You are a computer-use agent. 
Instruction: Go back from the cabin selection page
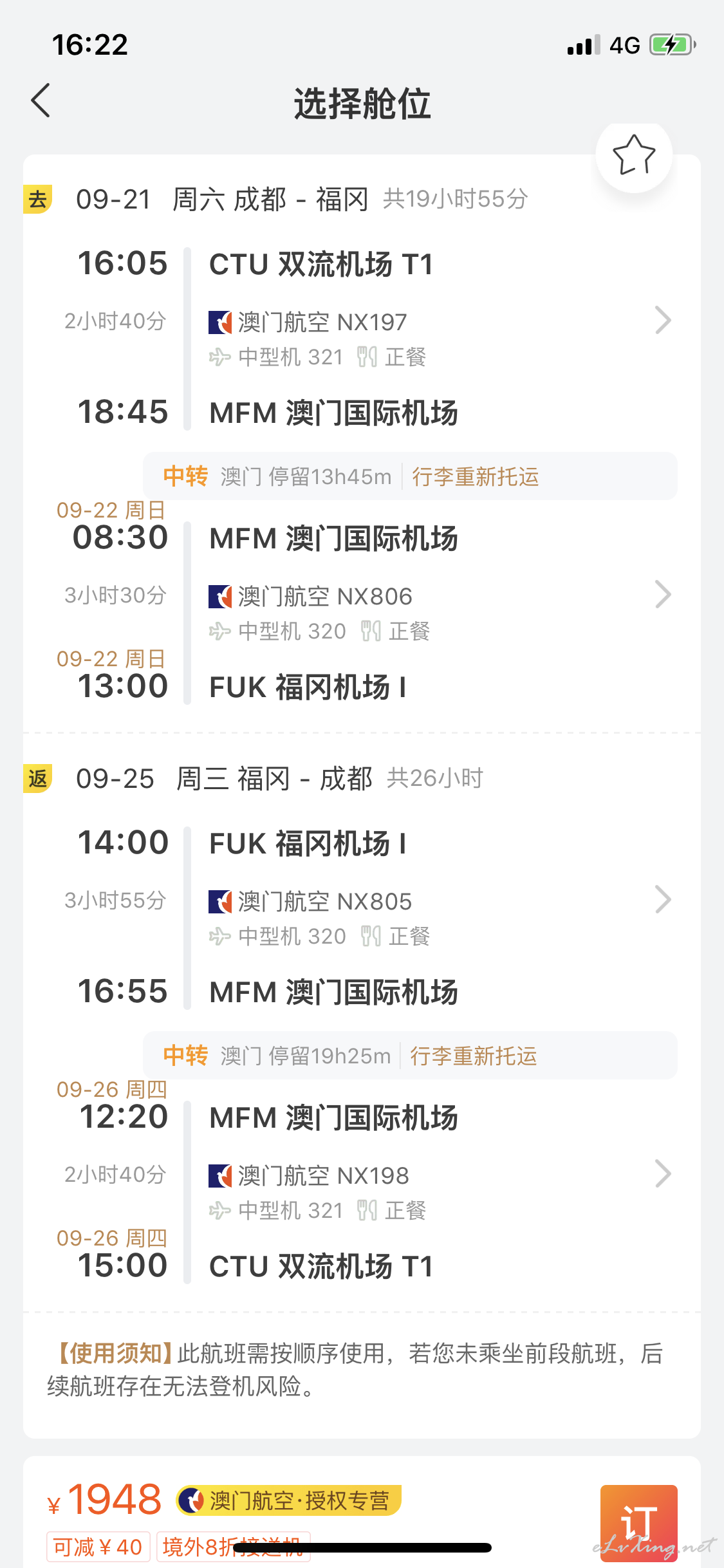(41, 102)
